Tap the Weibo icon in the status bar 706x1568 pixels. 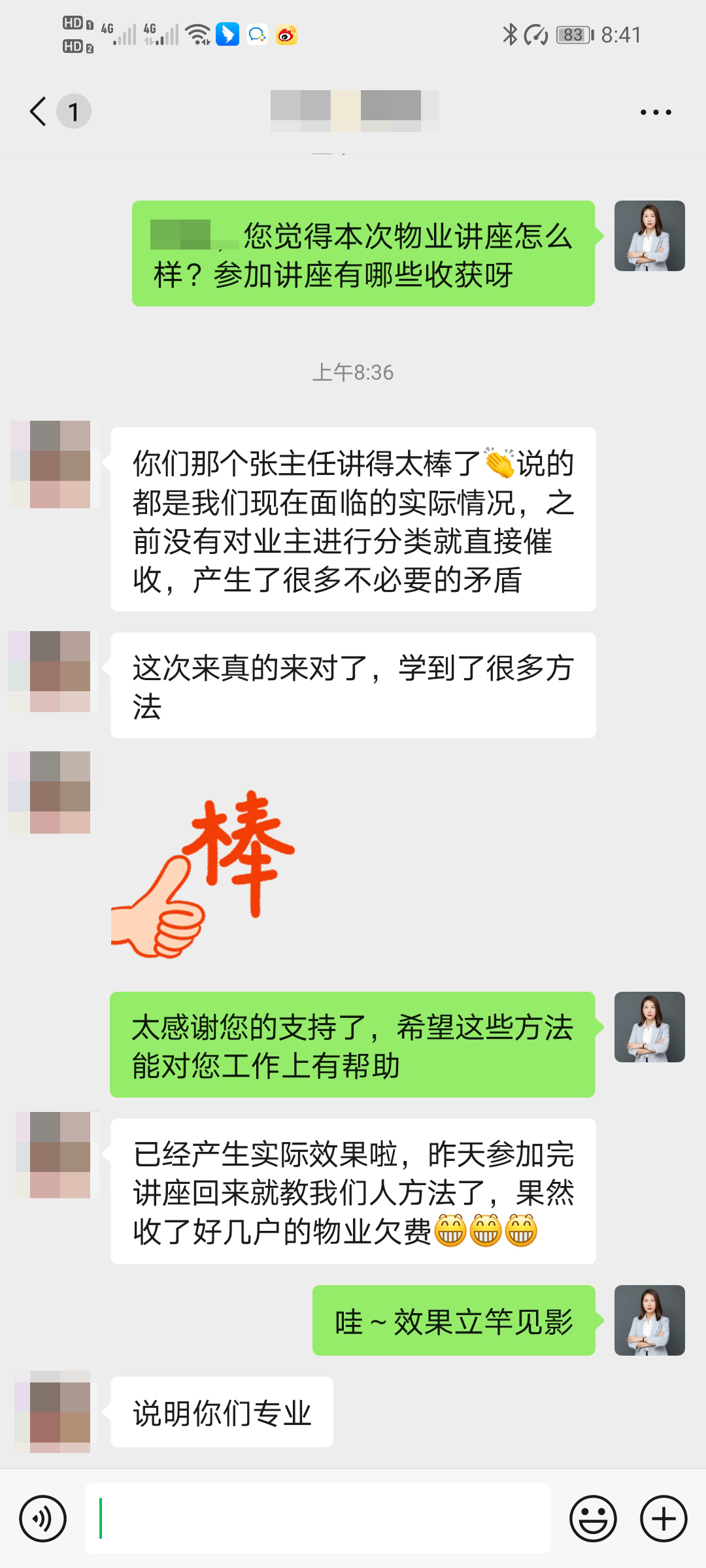click(x=286, y=34)
